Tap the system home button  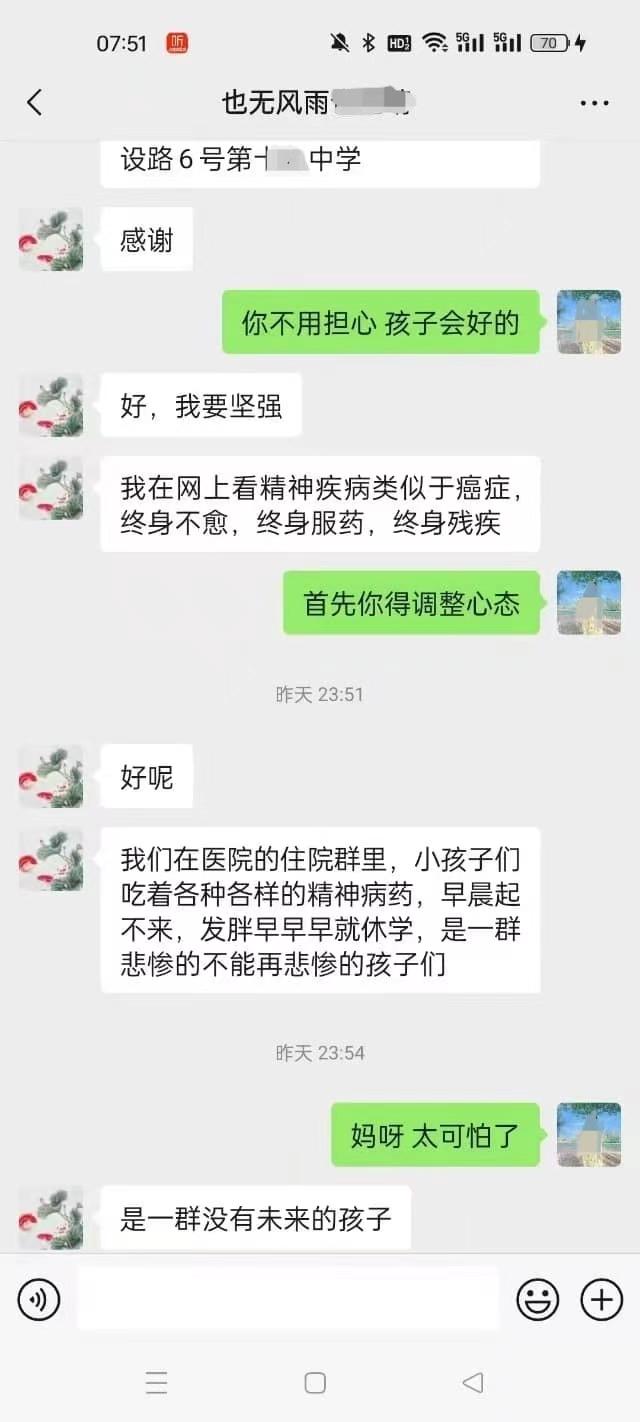coord(315,1383)
